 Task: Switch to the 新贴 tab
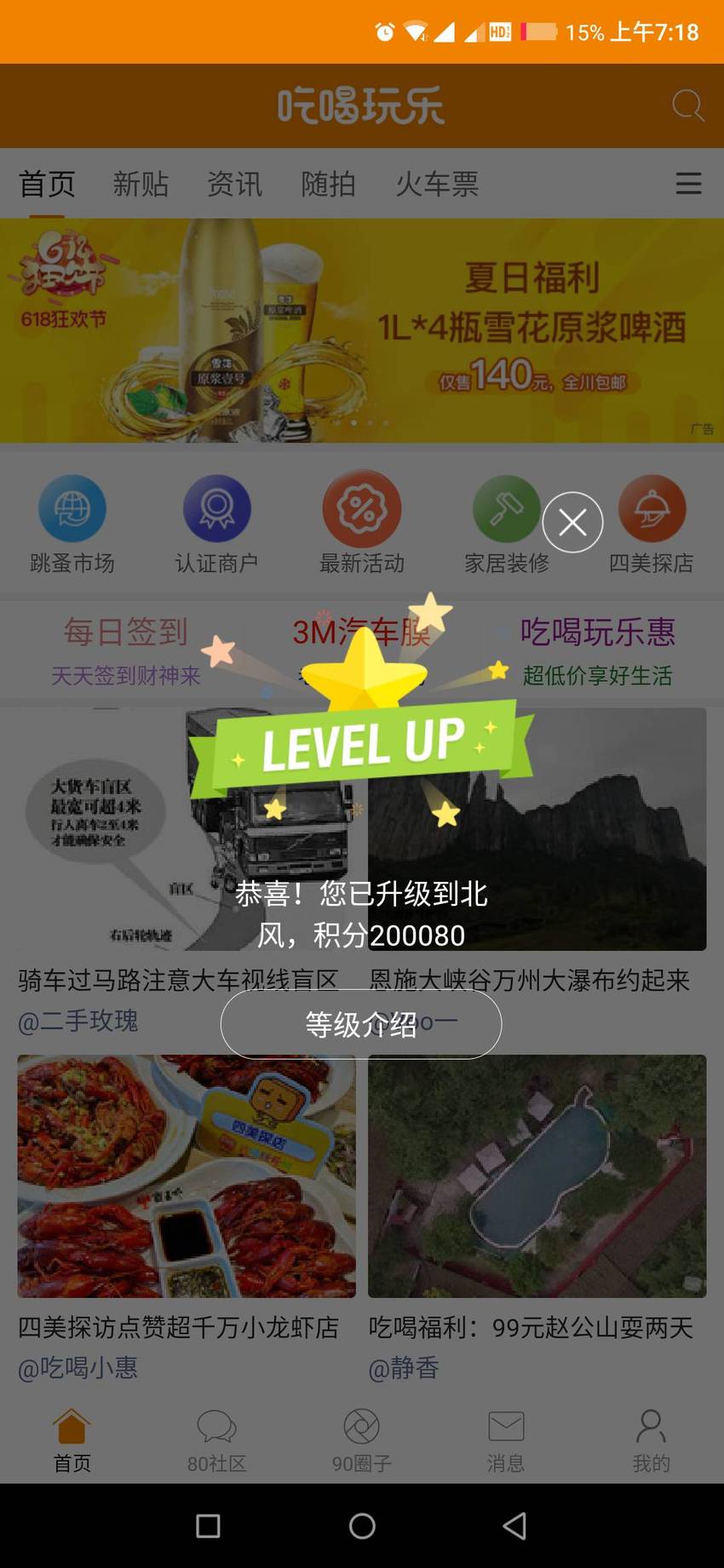141,184
